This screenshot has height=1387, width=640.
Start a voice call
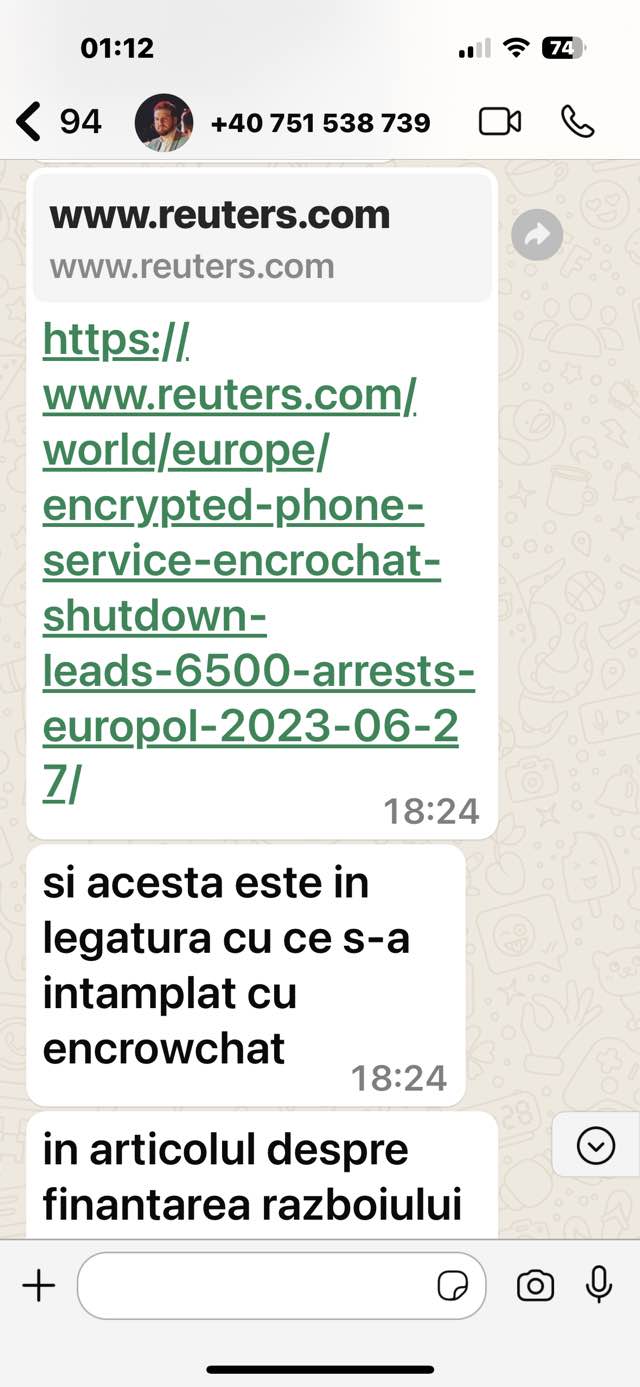point(578,122)
